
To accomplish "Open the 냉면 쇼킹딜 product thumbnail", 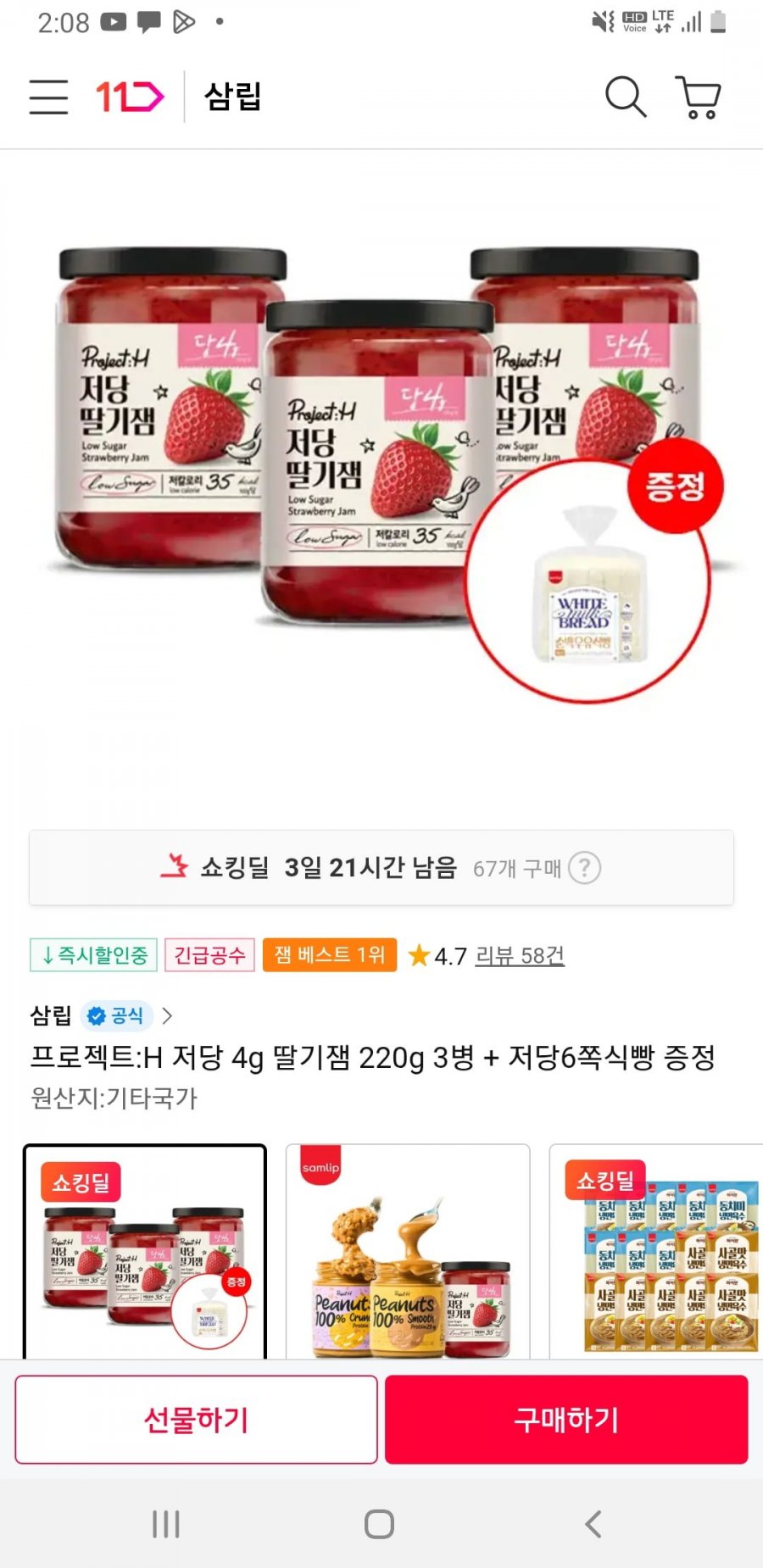I will (657, 1253).
